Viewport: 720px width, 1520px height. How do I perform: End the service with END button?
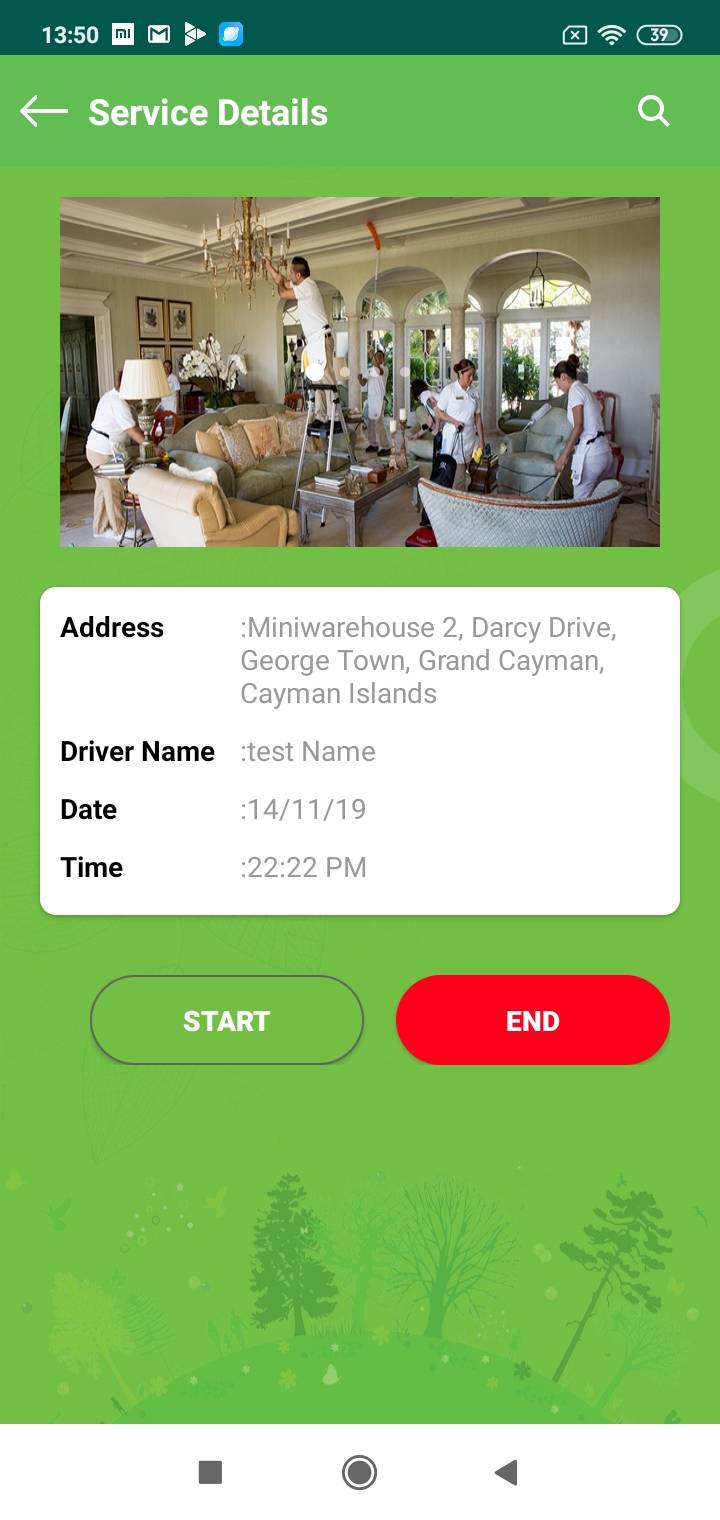[533, 1021]
